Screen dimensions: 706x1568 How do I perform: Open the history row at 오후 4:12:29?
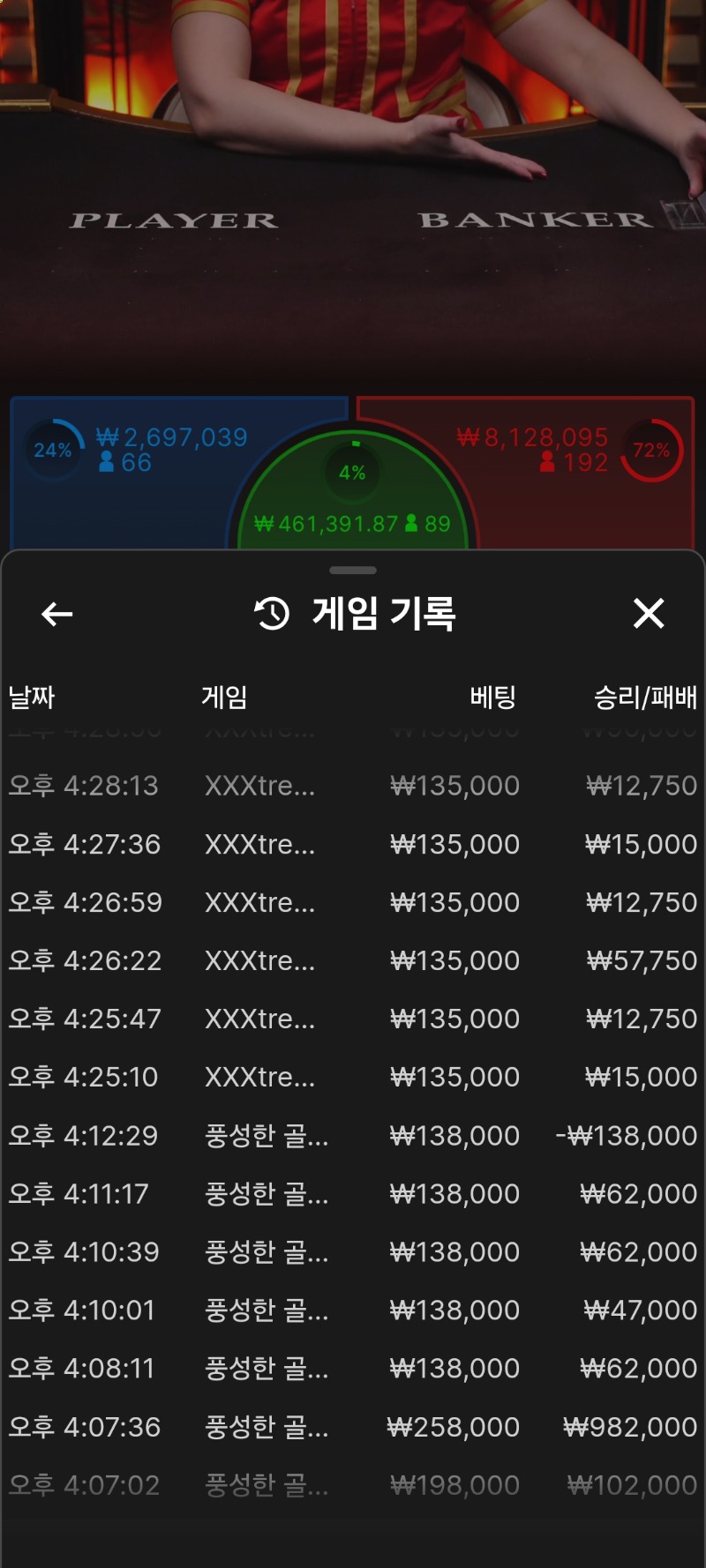point(353,1135)
